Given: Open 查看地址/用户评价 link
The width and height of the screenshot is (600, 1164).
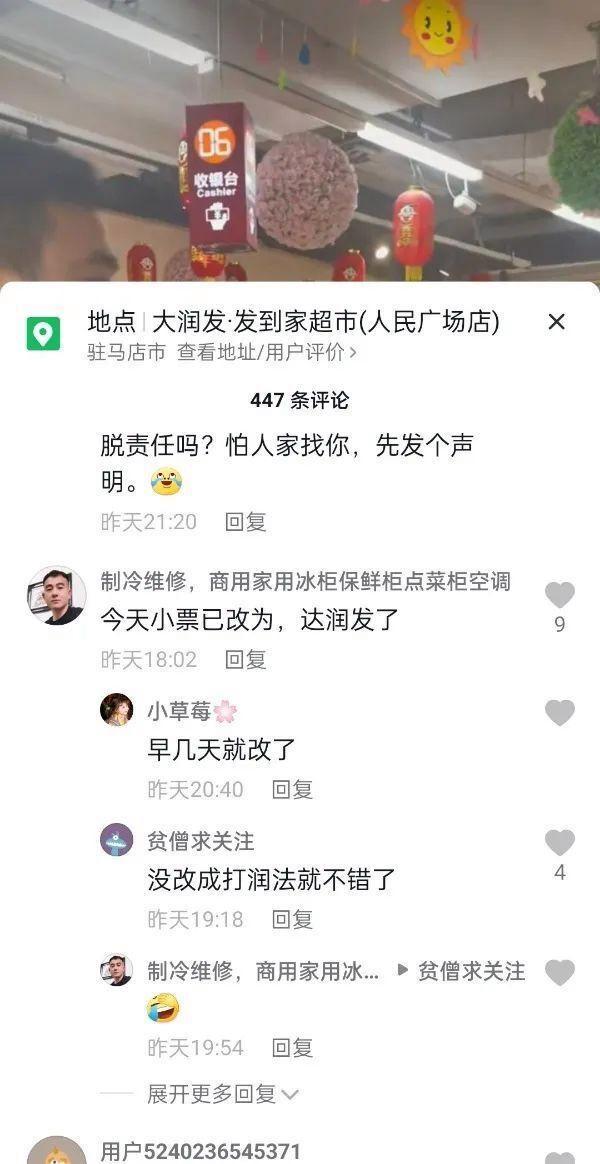Looking at the screenshot, I should point(266,352).
